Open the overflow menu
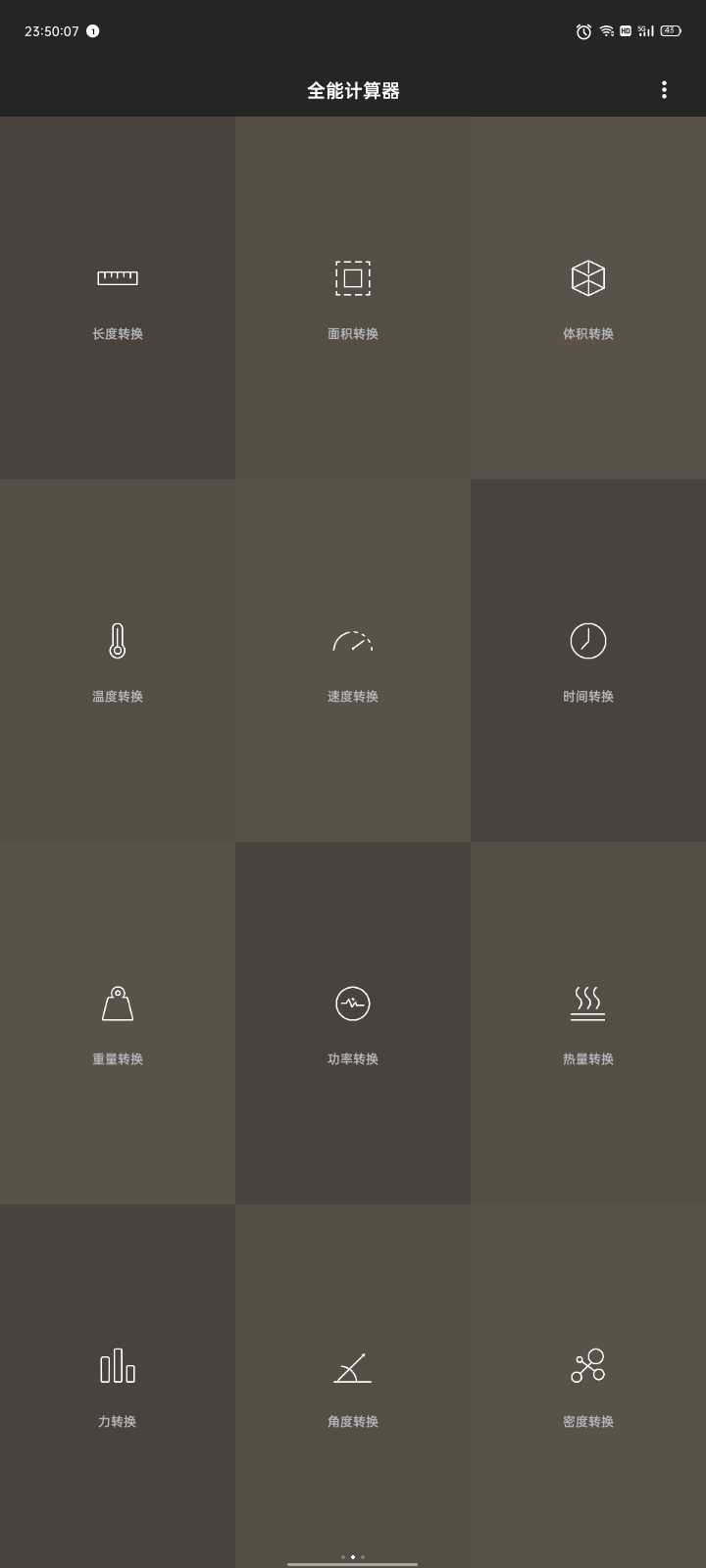 pos(664,90)
